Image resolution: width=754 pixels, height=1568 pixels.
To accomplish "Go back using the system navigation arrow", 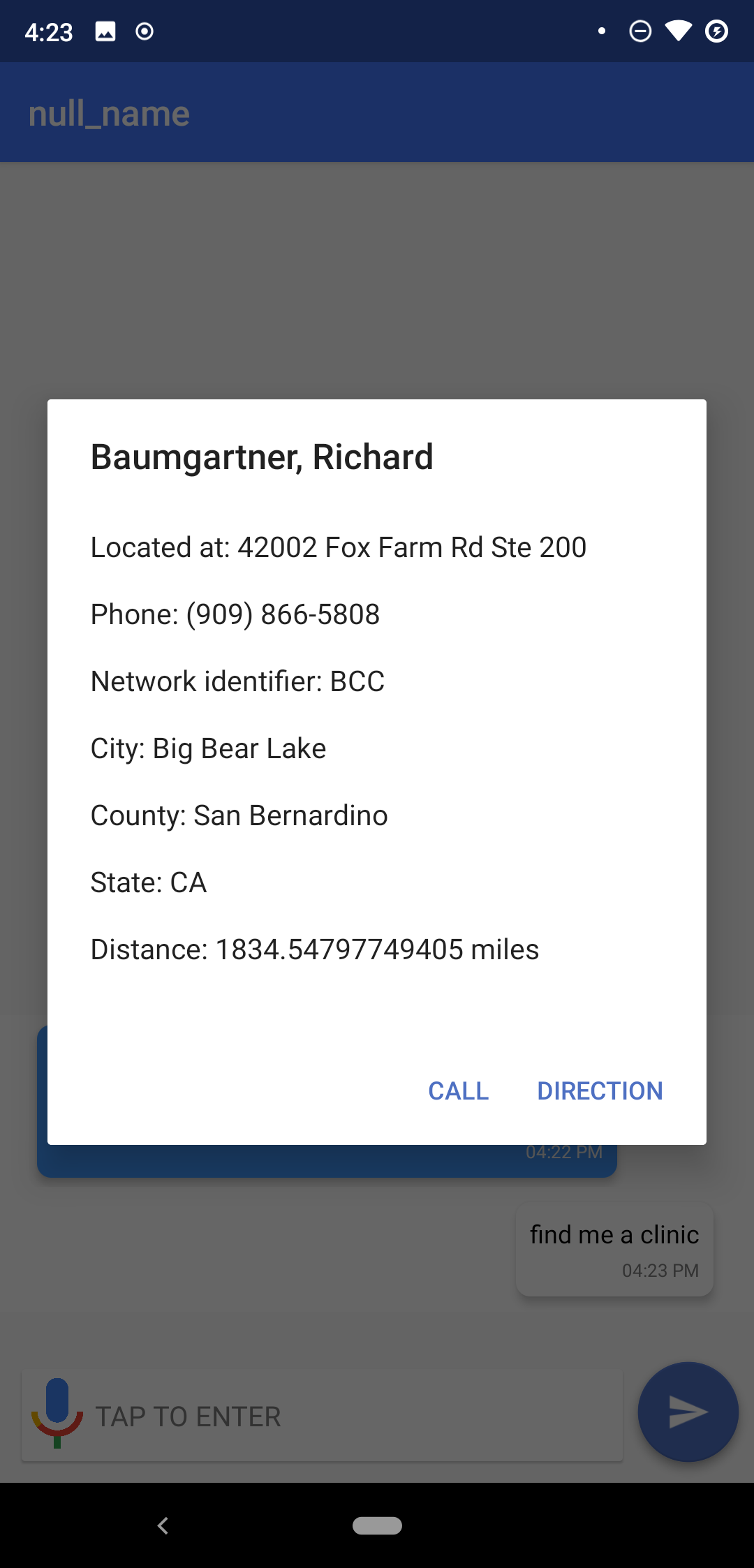I will (x=163, y=1526).
